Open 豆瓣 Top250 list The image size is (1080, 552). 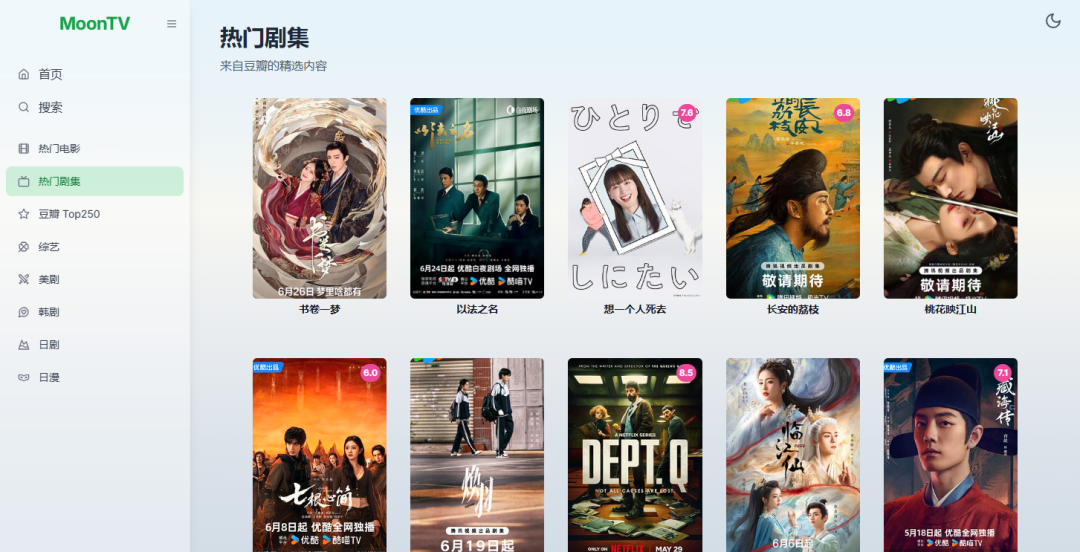coord(68,214)
